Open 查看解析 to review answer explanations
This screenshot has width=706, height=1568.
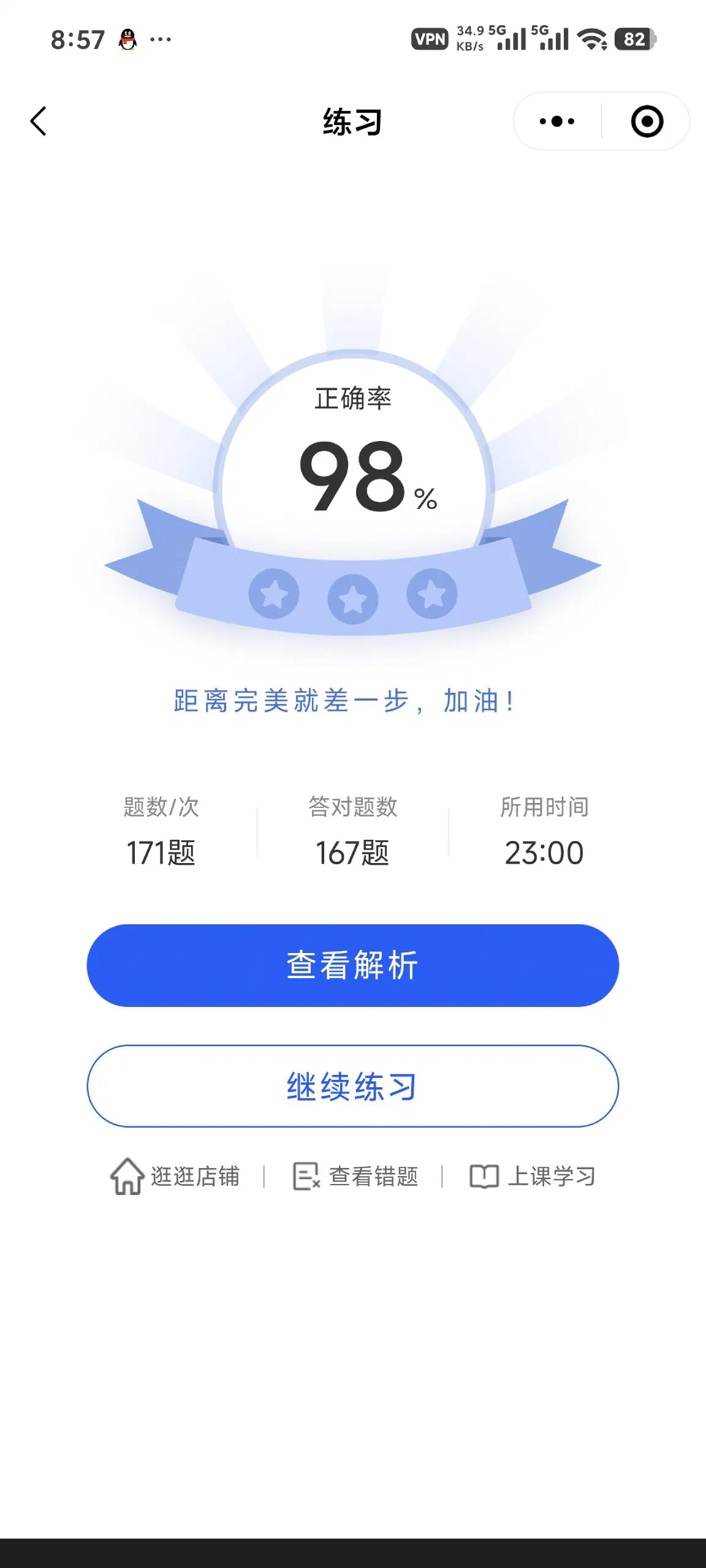coord(353,963)
